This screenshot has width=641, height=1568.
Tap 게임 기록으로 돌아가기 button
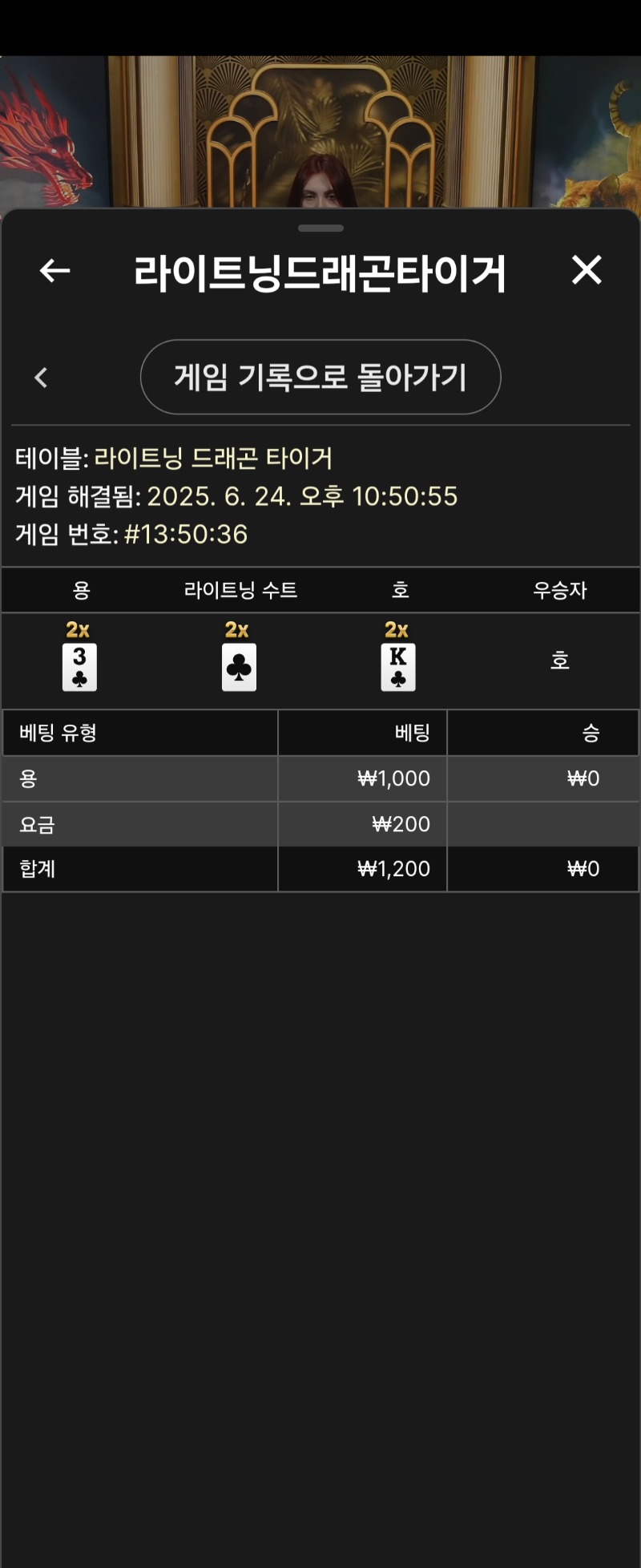[320, 377]
